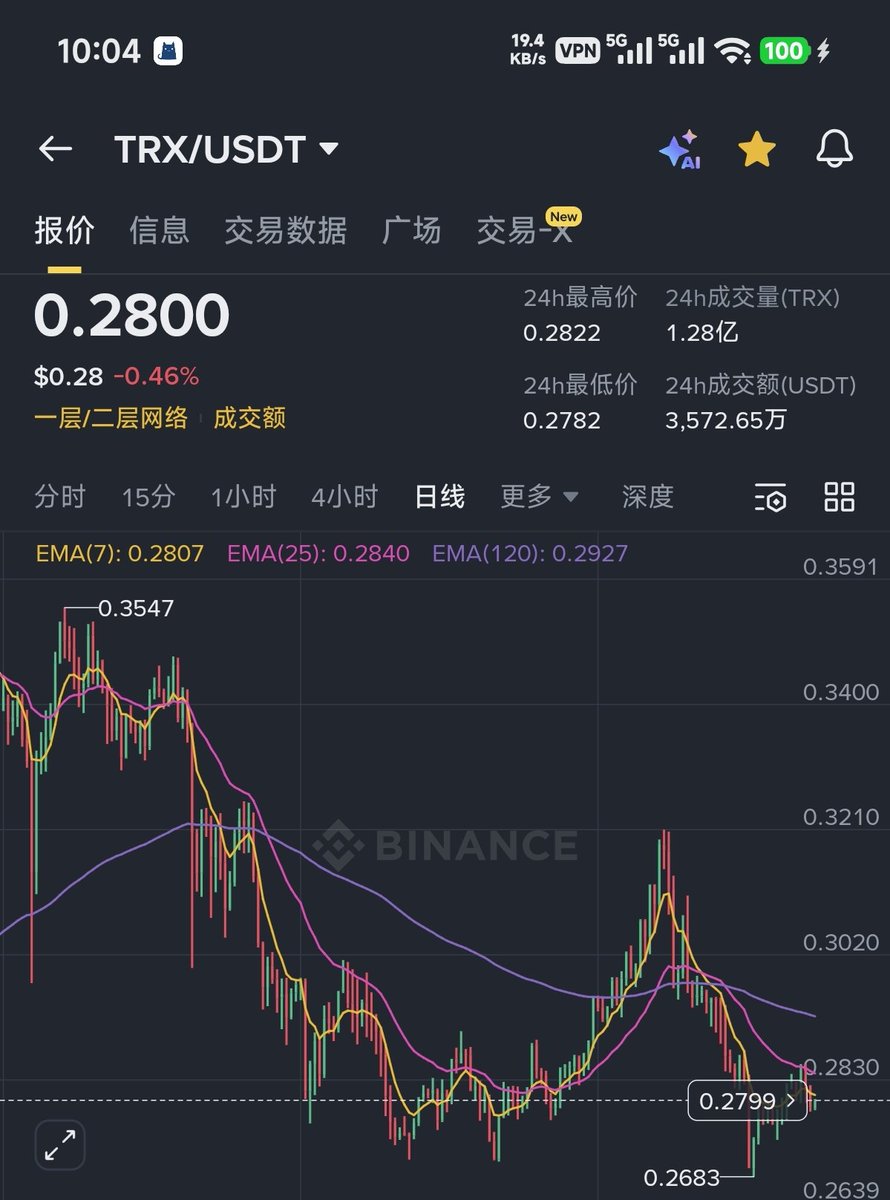This screenshot has width=890, height=1200.
Task: Open the price alert bell
Action: [834, 150]
